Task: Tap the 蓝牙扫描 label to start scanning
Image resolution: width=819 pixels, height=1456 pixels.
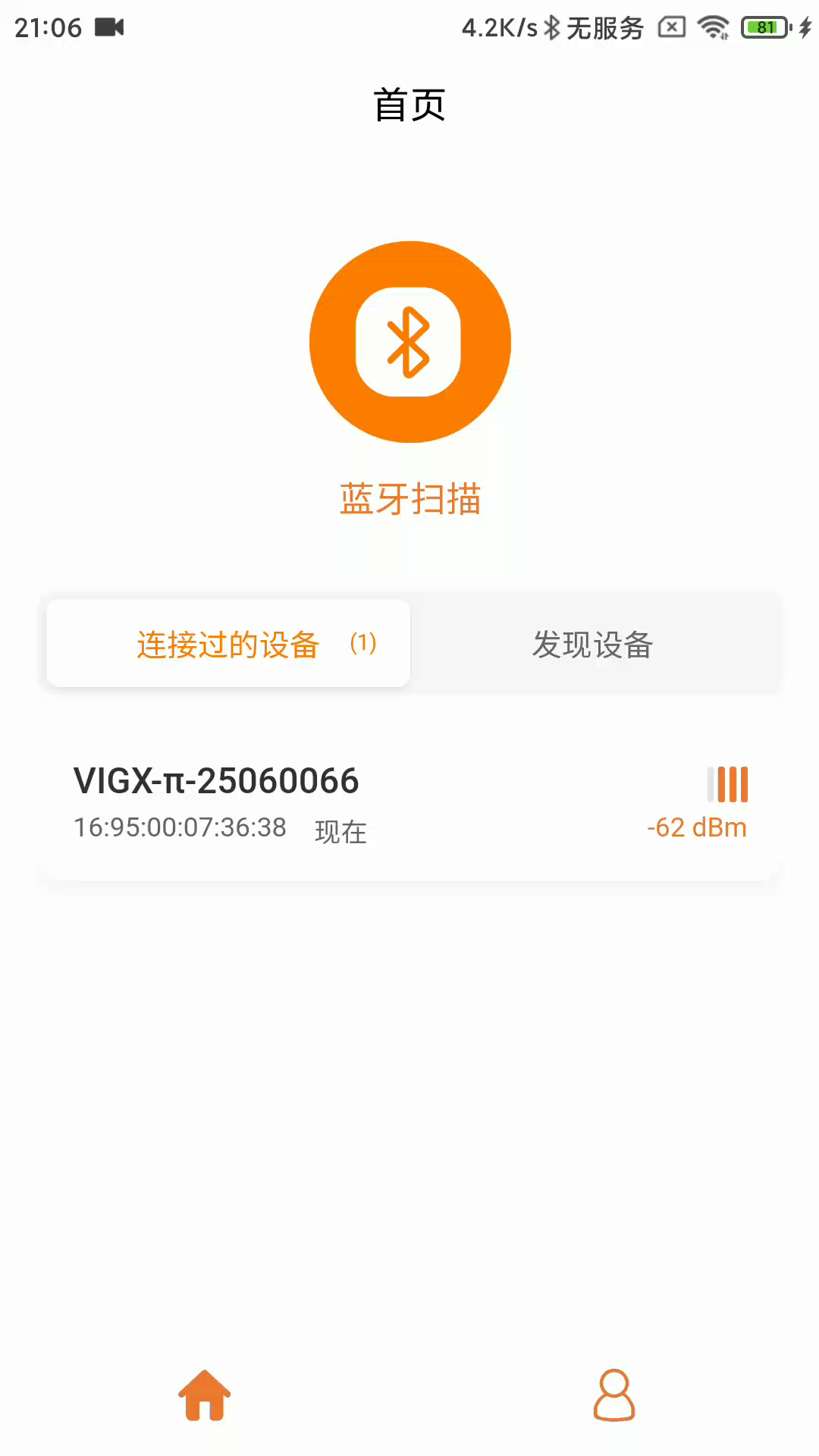Action: tap(409, 499)
